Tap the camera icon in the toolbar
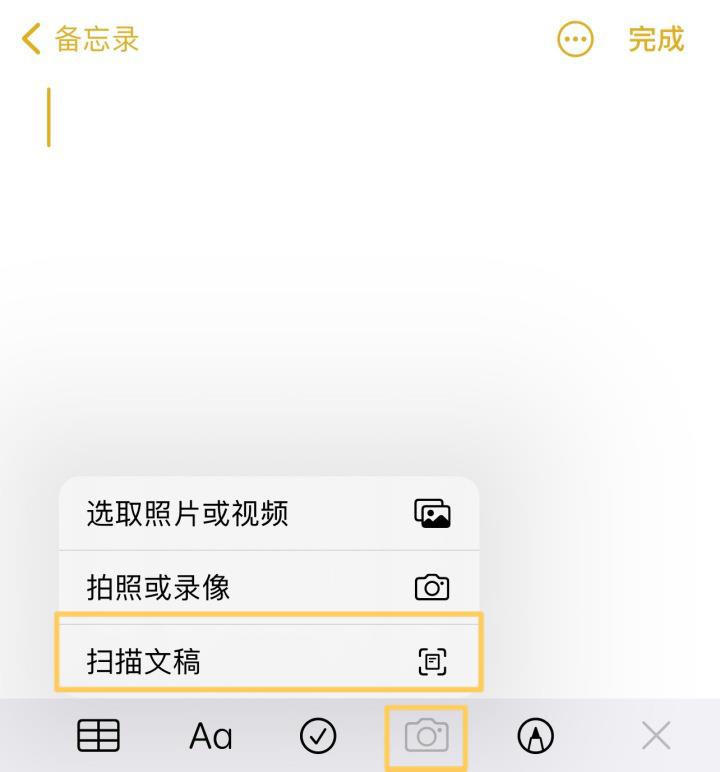Viewport: 720px width, 772px height. 425,735
